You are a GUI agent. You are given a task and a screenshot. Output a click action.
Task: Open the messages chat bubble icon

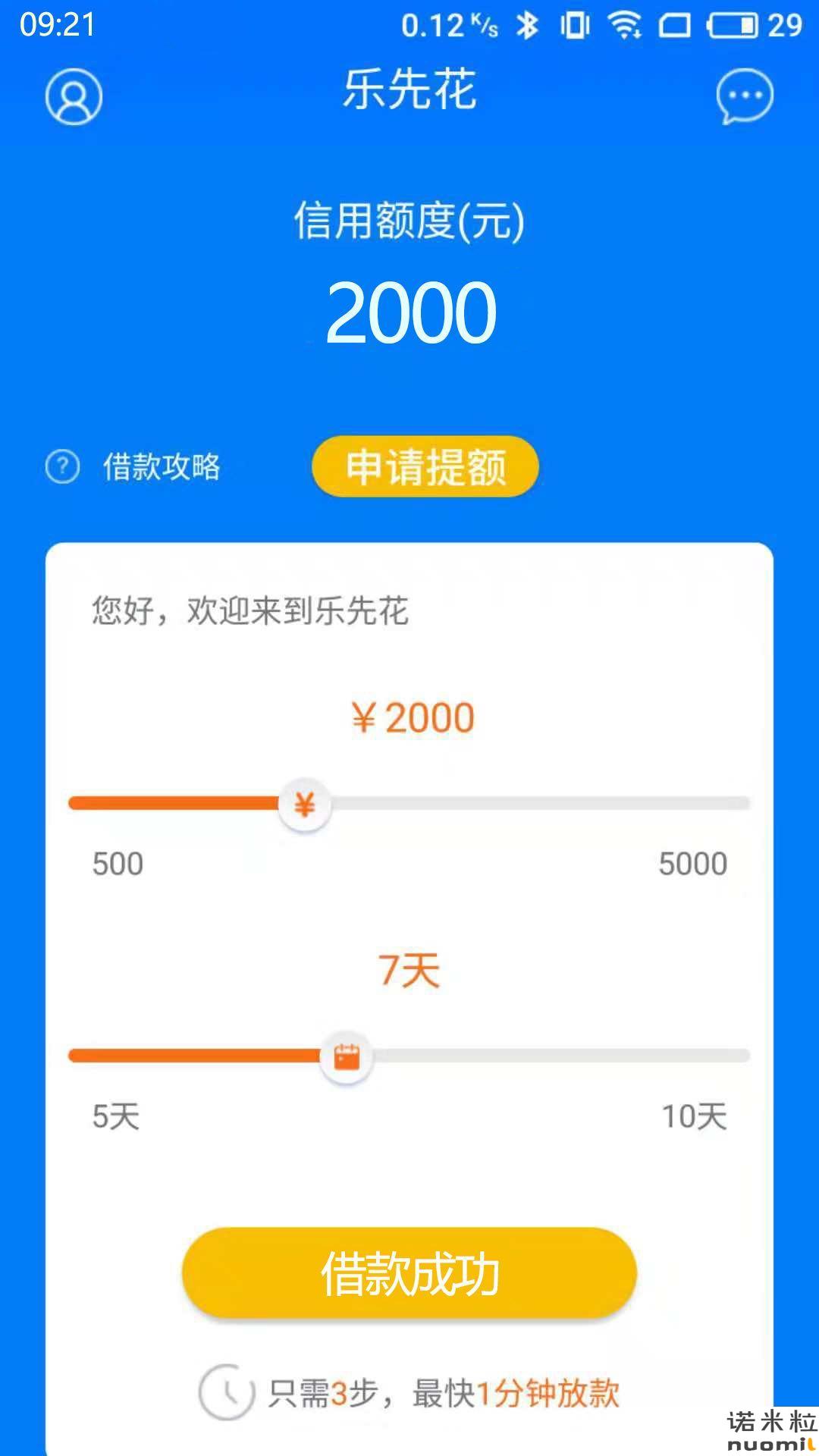[745, 96]
